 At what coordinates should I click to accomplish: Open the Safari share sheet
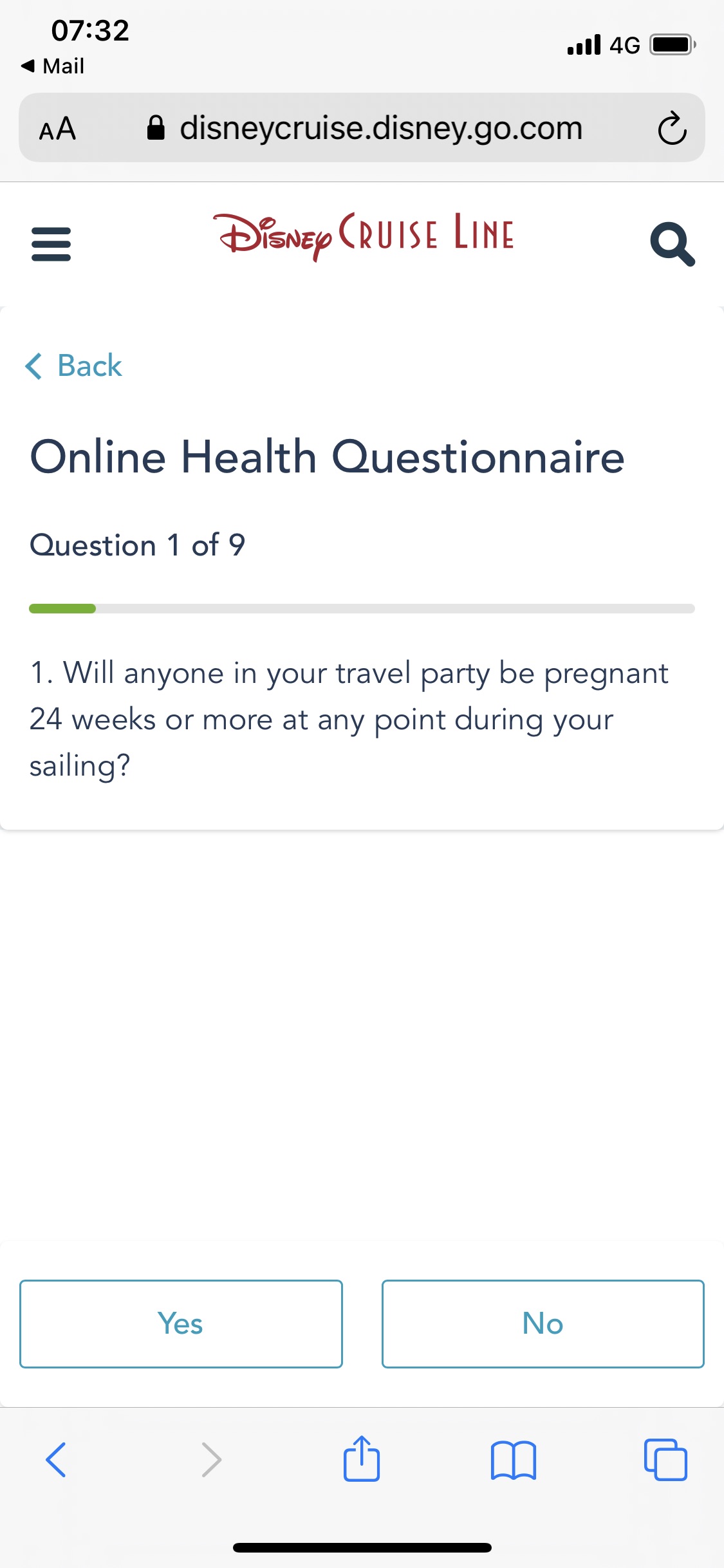pyautogui.click(x=362, y=1459)
